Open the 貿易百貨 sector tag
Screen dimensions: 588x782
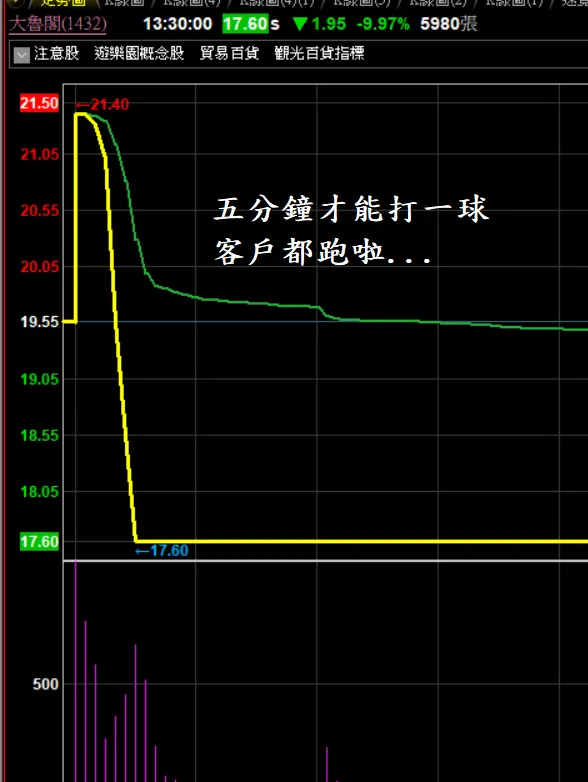(229, 53)
